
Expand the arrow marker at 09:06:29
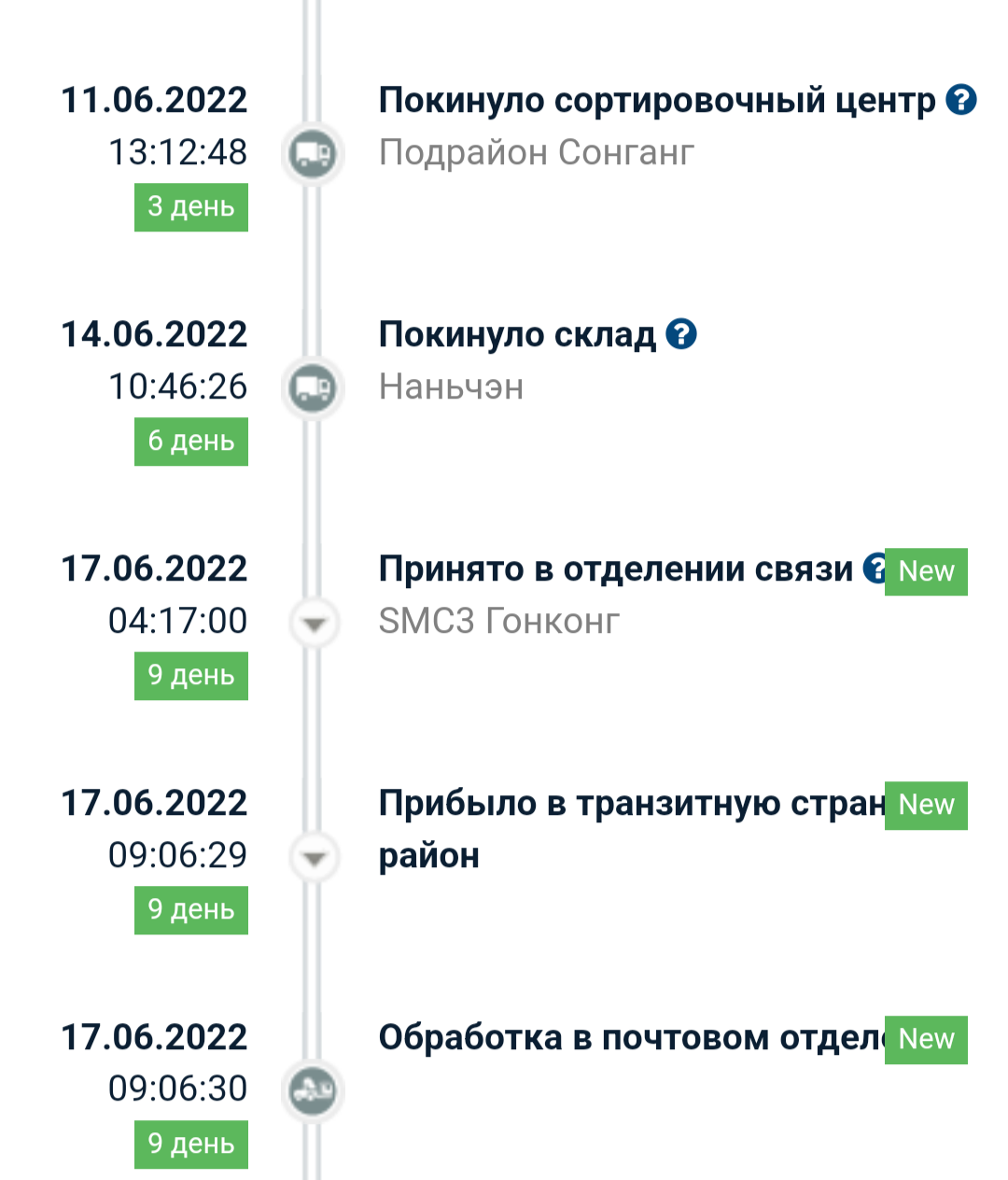314,857
